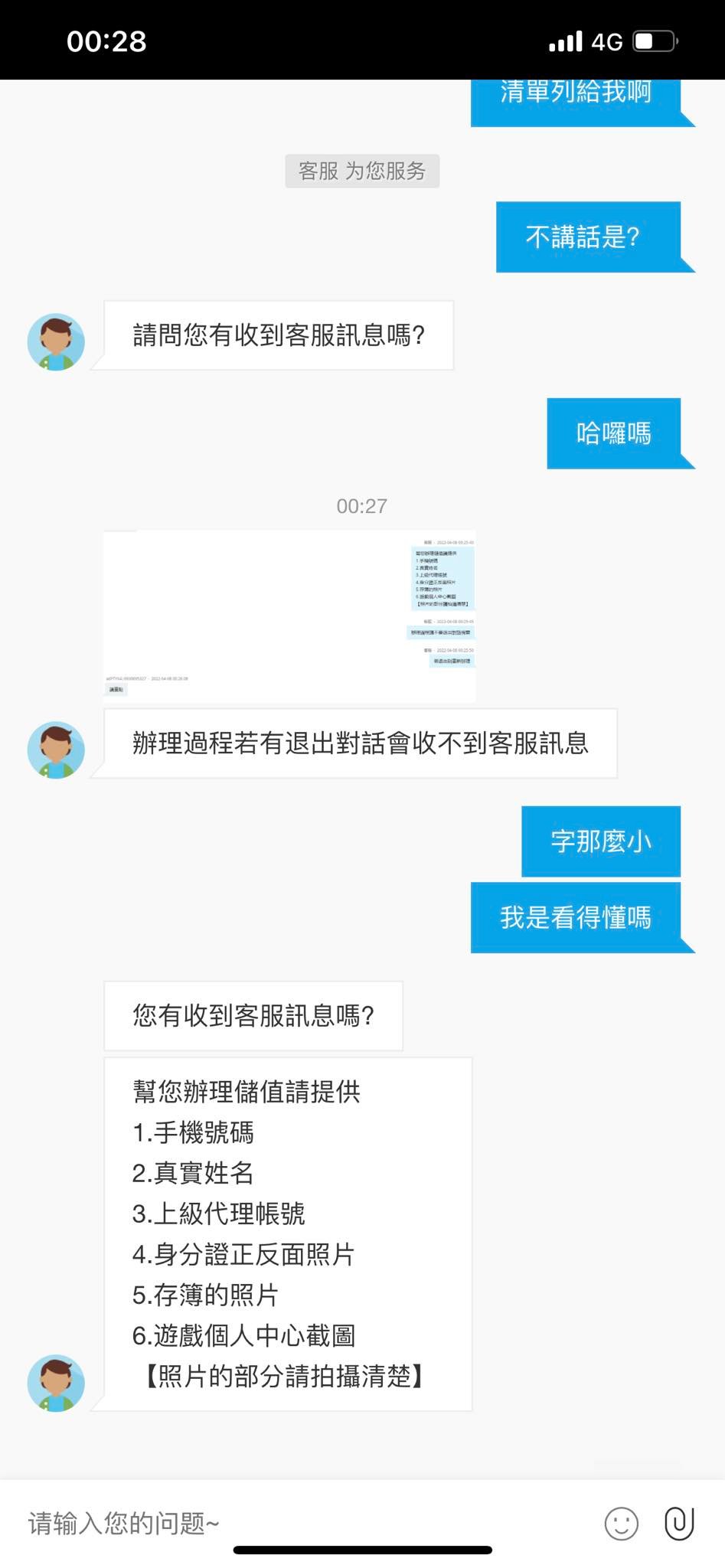Tap the paperclip attachment icon
725x1568 pixels.
coord(678,1523)
